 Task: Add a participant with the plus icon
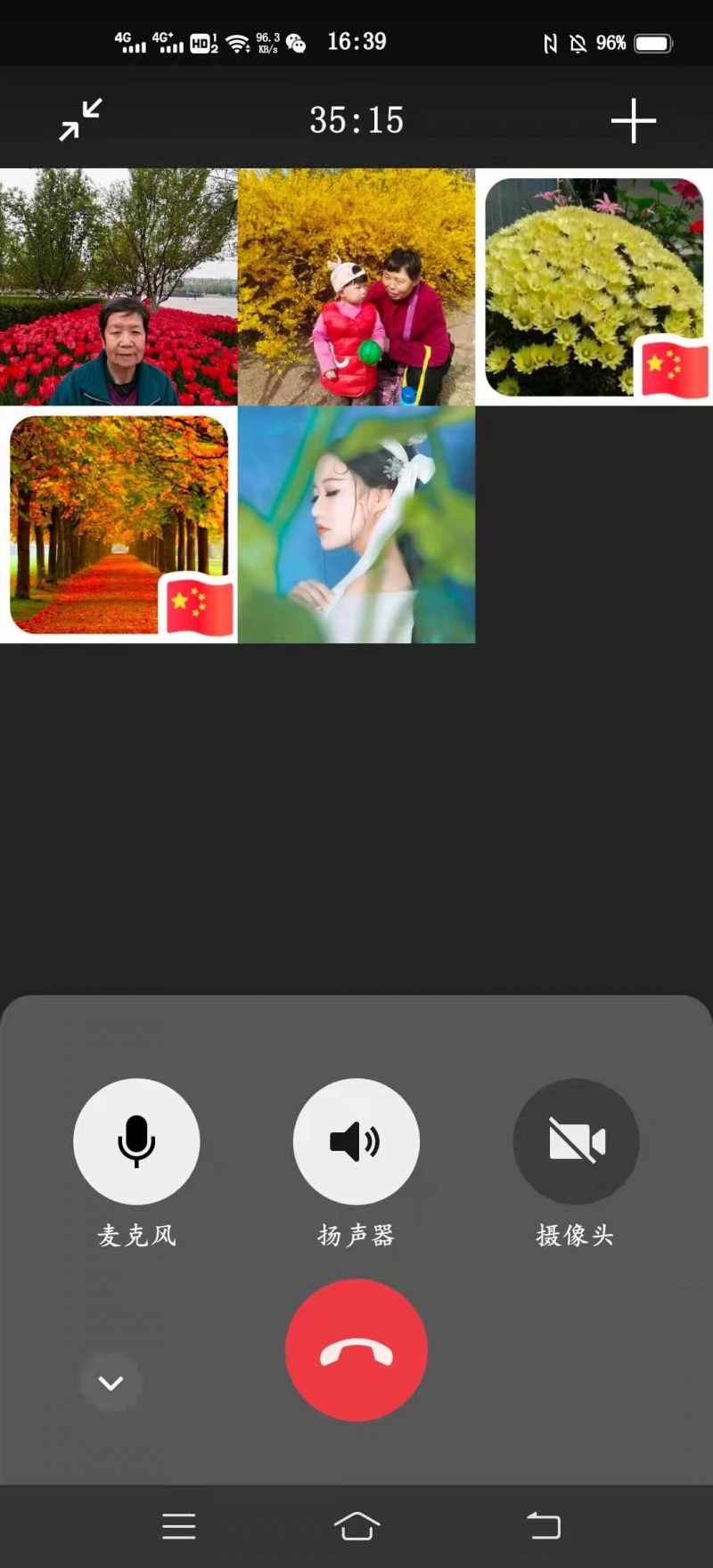click(633, 120)
